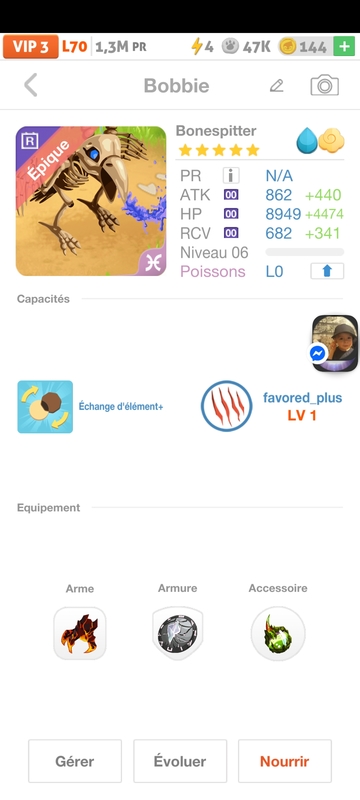
Task: Tap the Gérer button
Action: (75, 761)
